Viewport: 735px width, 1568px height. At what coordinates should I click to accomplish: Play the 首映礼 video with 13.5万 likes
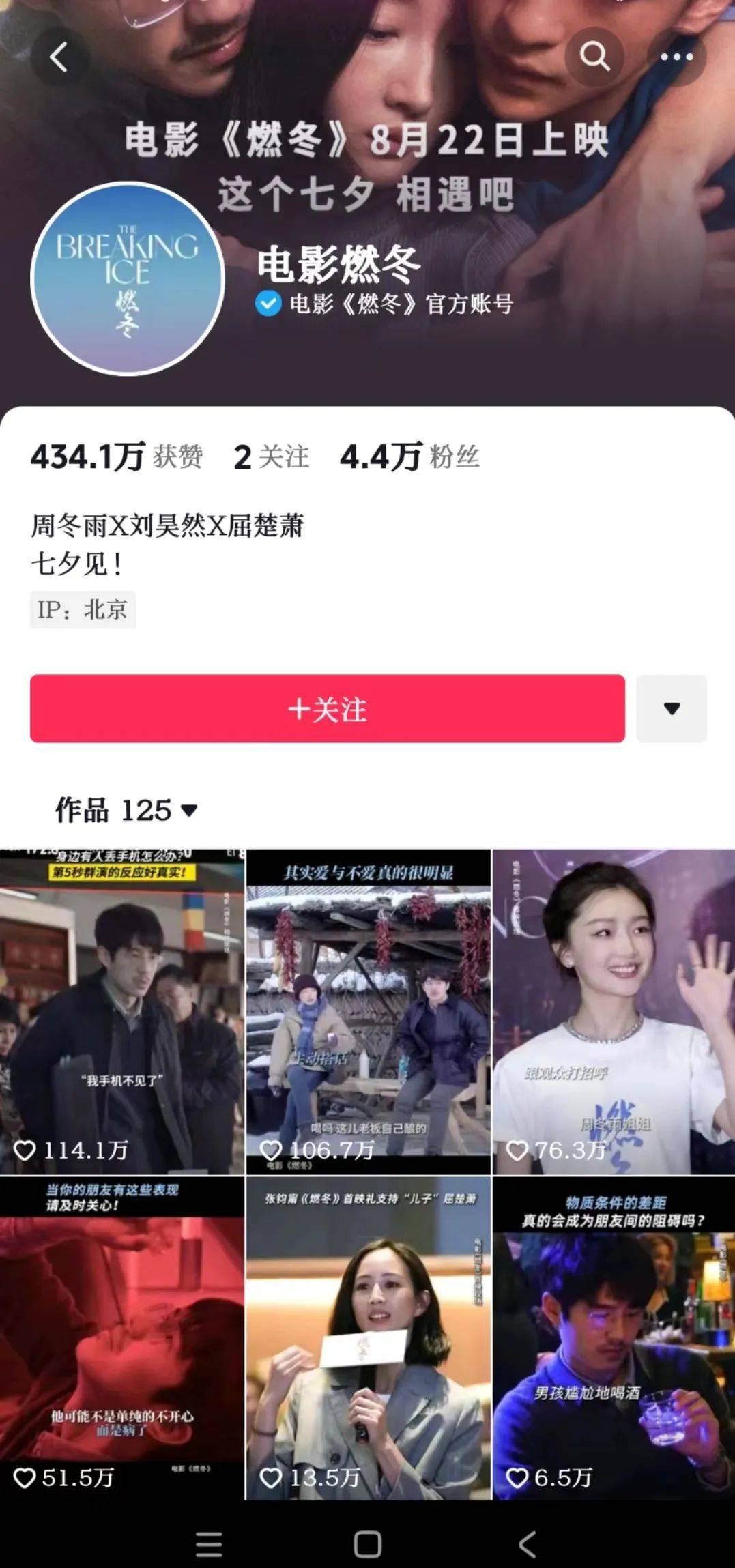click(x=368, y=1339)
